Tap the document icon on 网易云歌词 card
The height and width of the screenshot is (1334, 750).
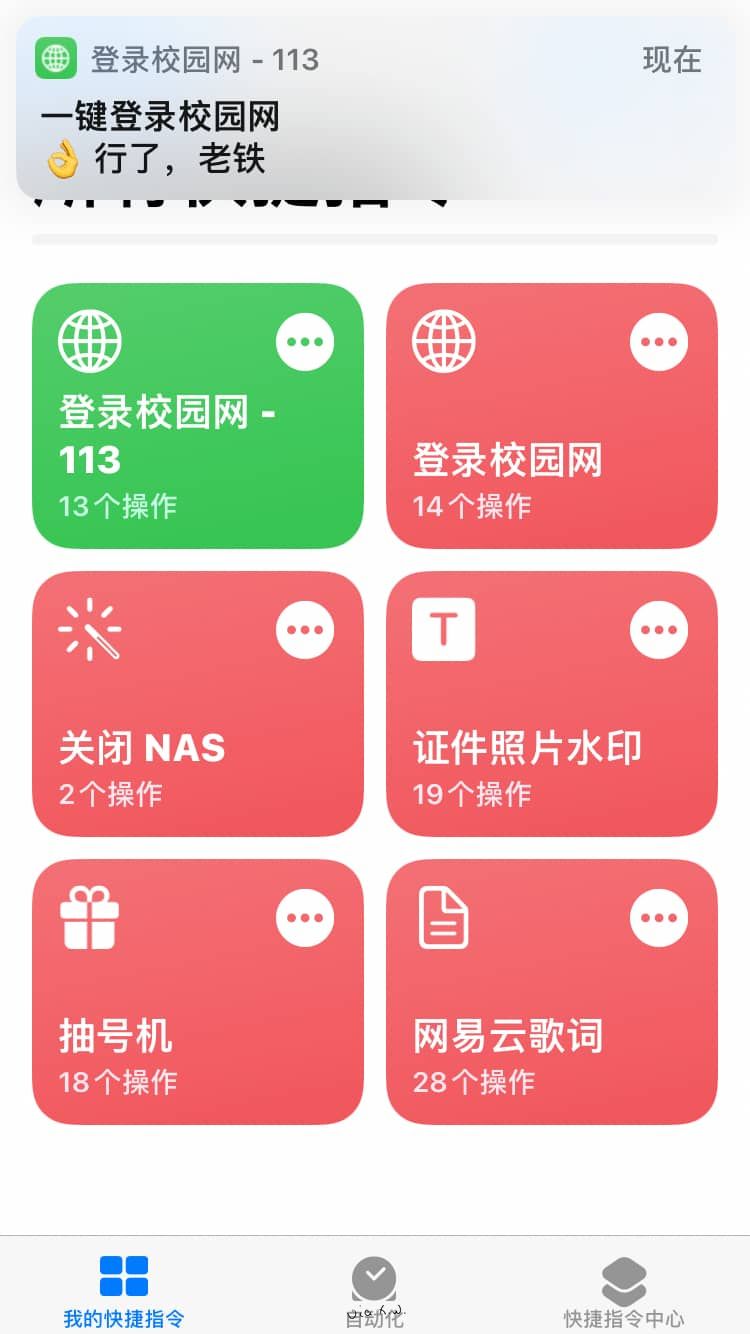444,916
